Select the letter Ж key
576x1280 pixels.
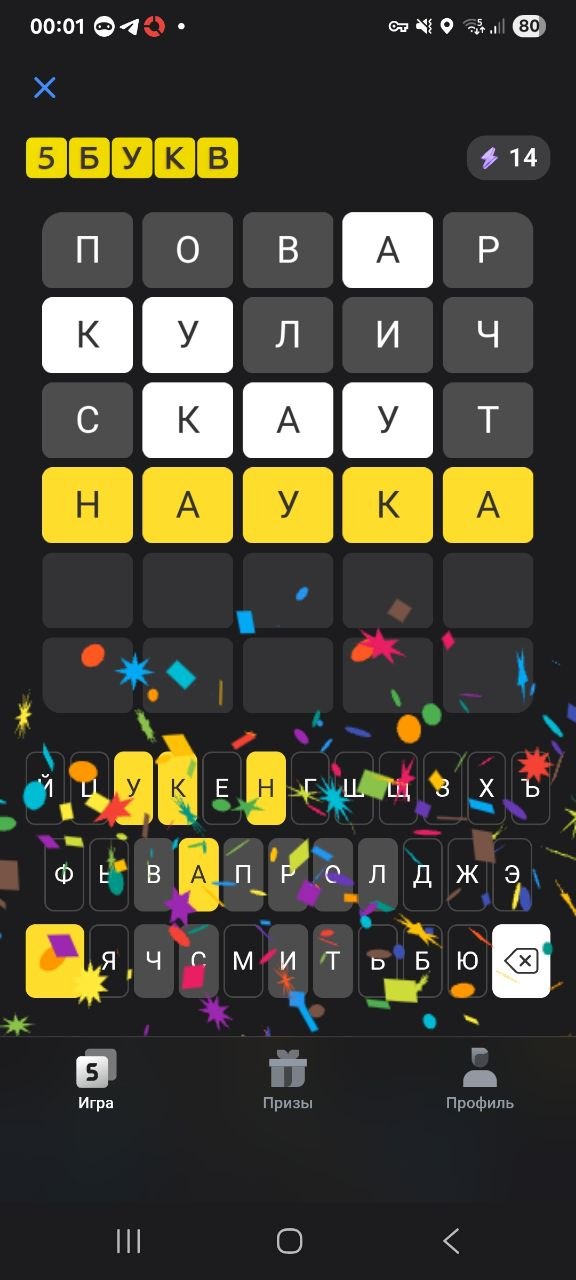tap(467, 874)
